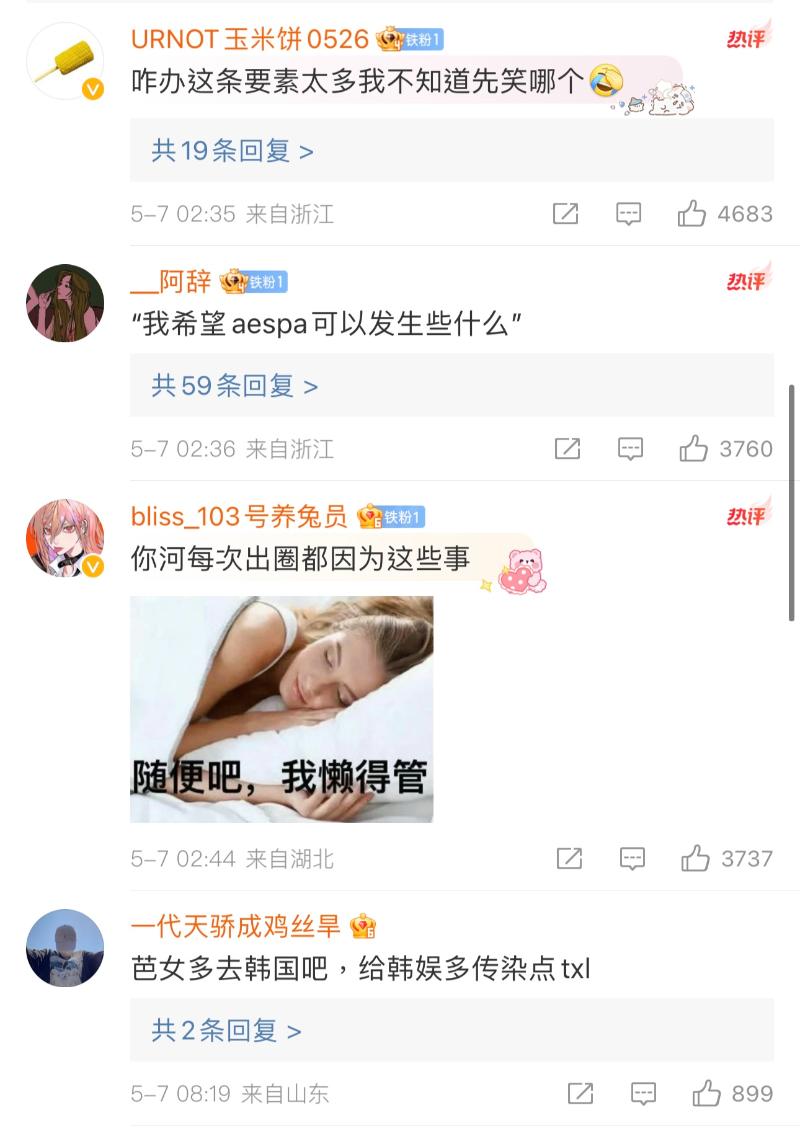
Task: Like the comment with 4683 likes
Action: (x=692, y=213)
